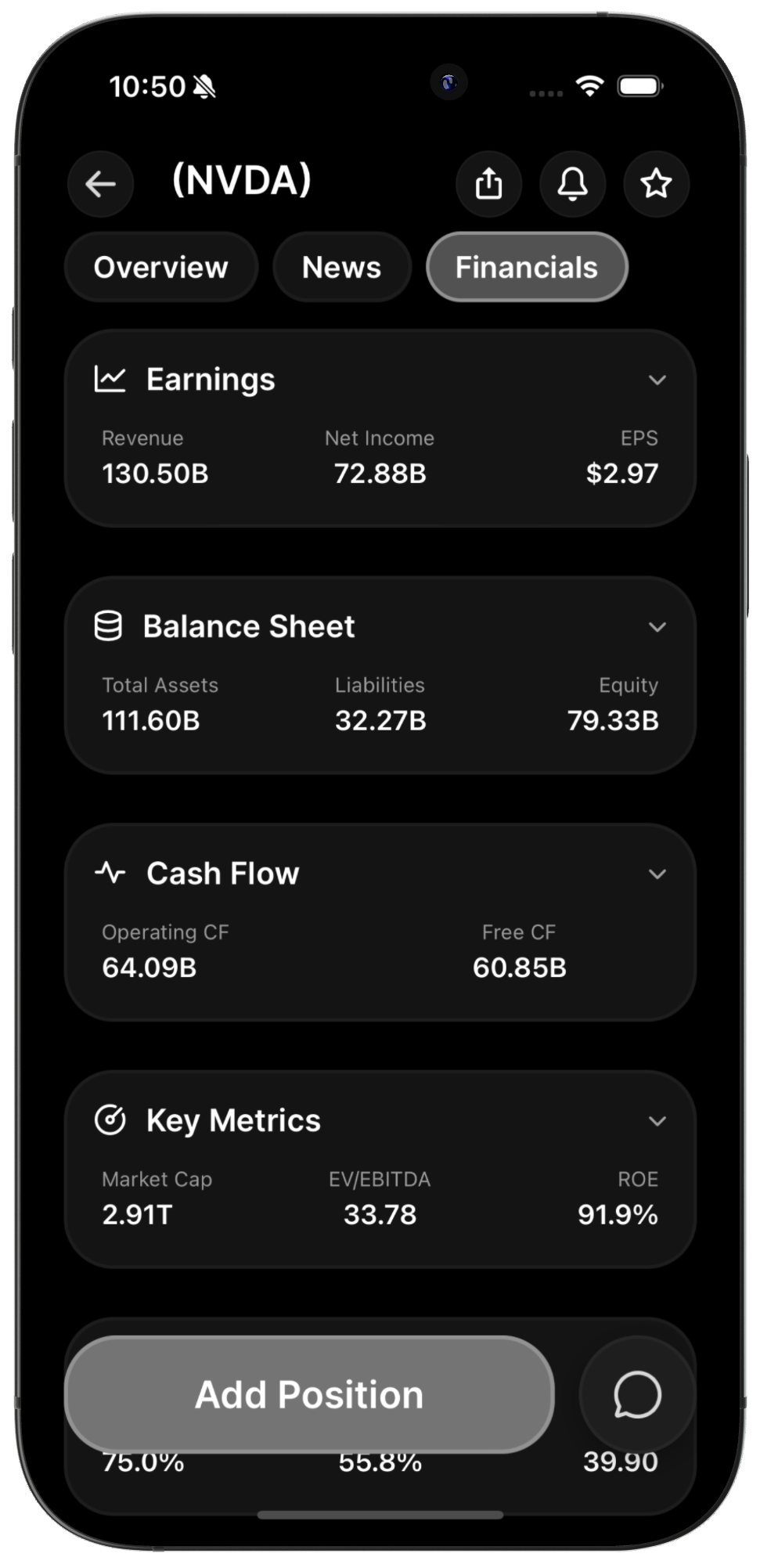
Task: Click the Earnings chart line icon
Action: click(x=110, y=379)
